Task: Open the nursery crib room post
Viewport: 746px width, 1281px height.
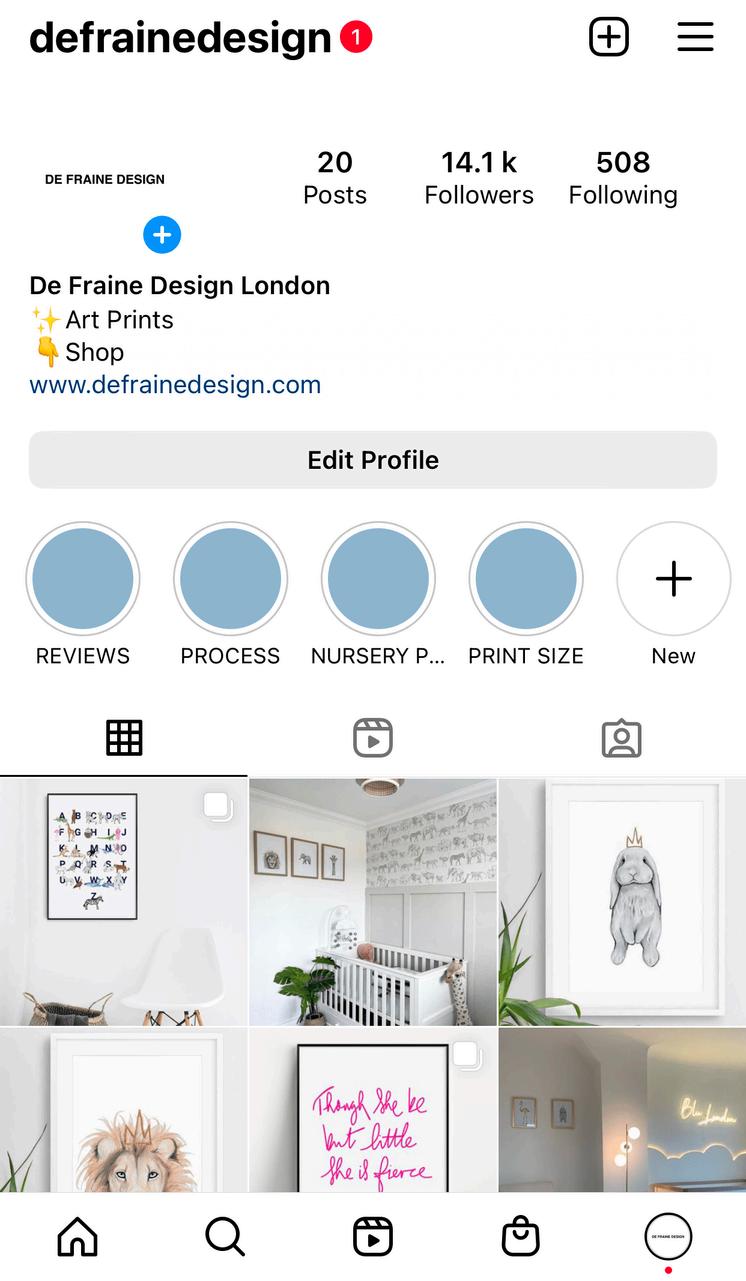Action: (x=373, y=902)
